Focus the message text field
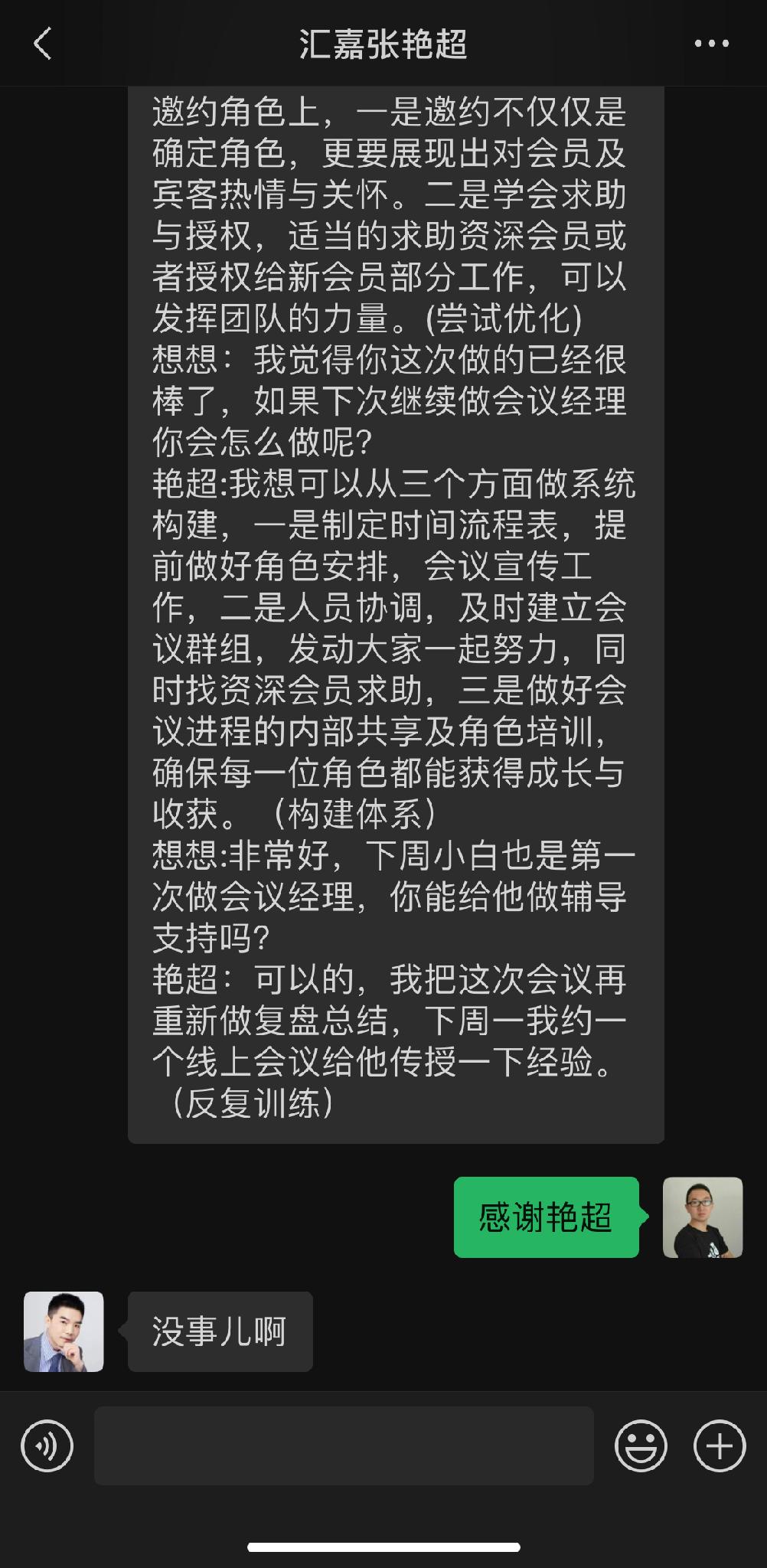767x1568 pixels. [344, 1446]
